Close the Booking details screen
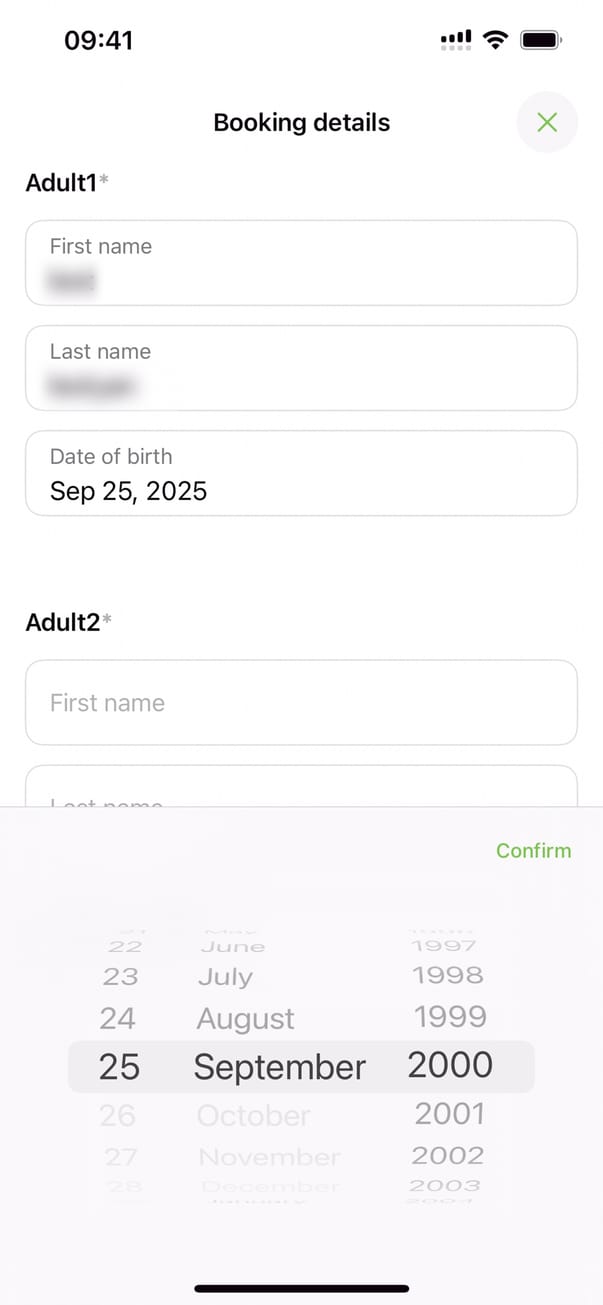 click(546, 123)
